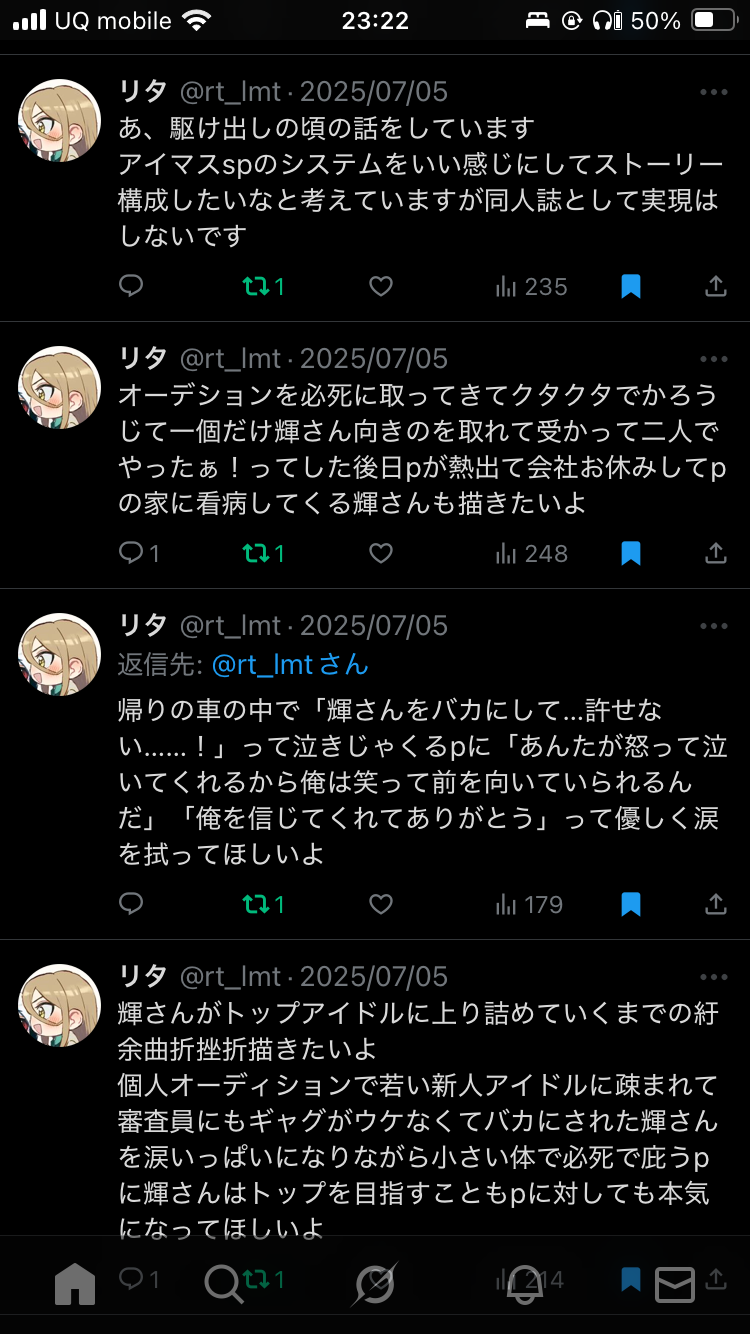Image resolution: width=750 pixels, height=1334 pixels.
Task: Open リタ's profile picture on the 帰りの車の中で post
Action: pyautogui.click(x=60, y=654)
